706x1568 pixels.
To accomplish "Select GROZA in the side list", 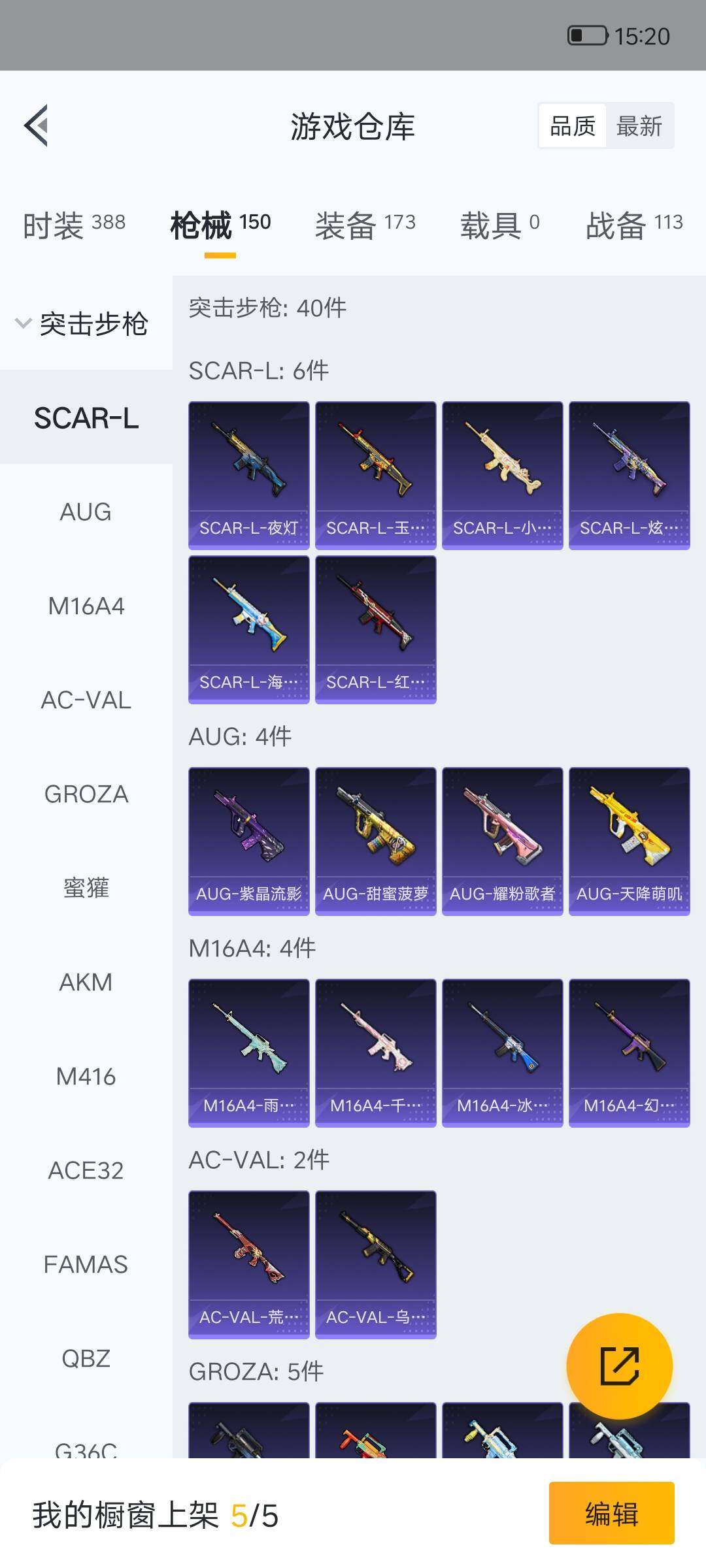I will [x=86, y=794].
